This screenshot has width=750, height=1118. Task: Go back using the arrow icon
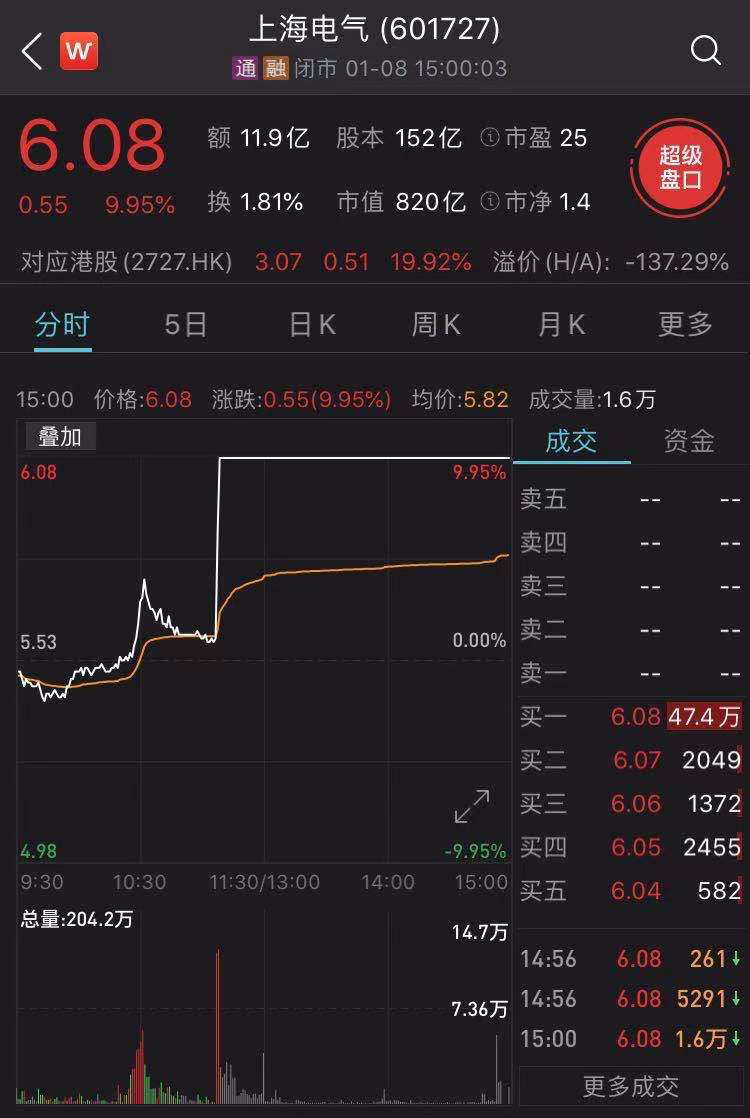[32, 51]
